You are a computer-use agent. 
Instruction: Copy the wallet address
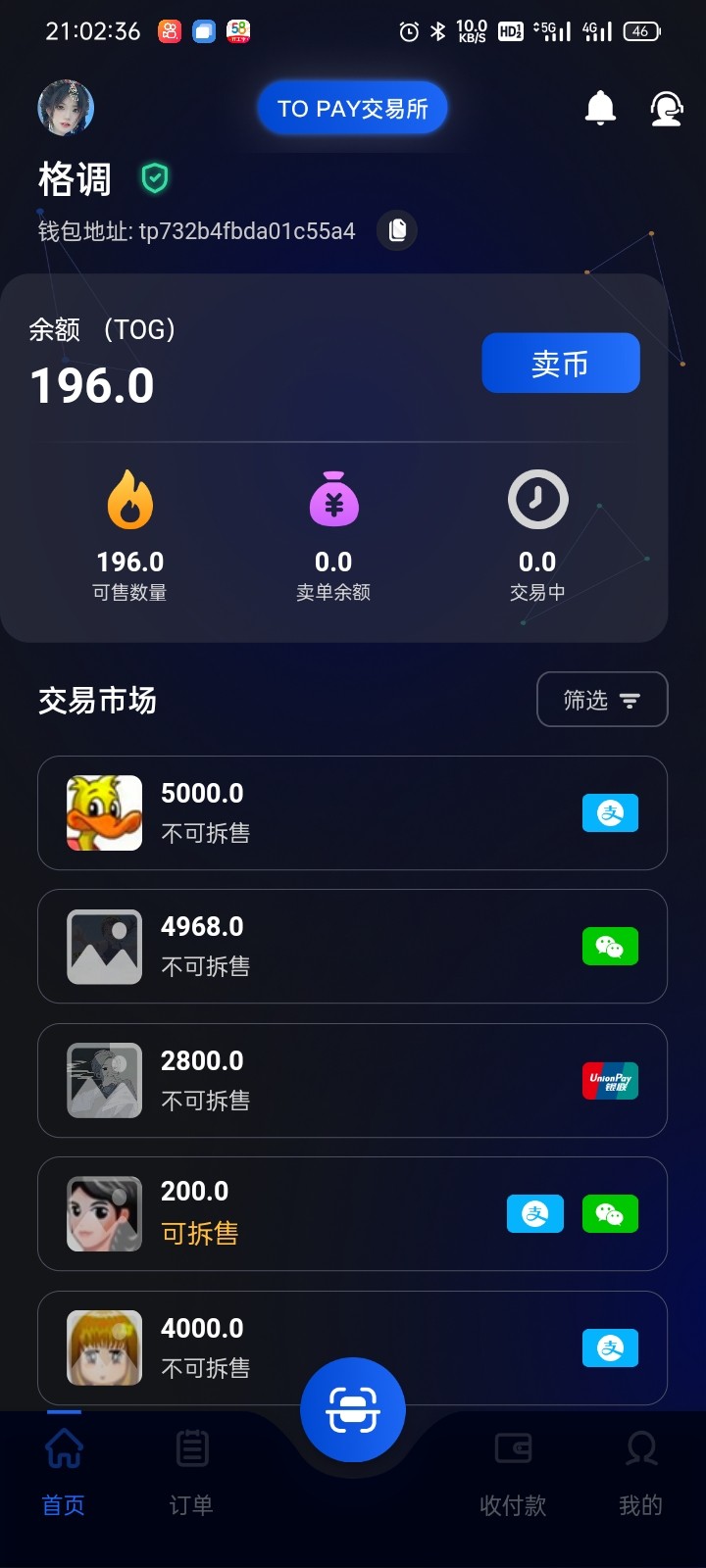[397, 230]
